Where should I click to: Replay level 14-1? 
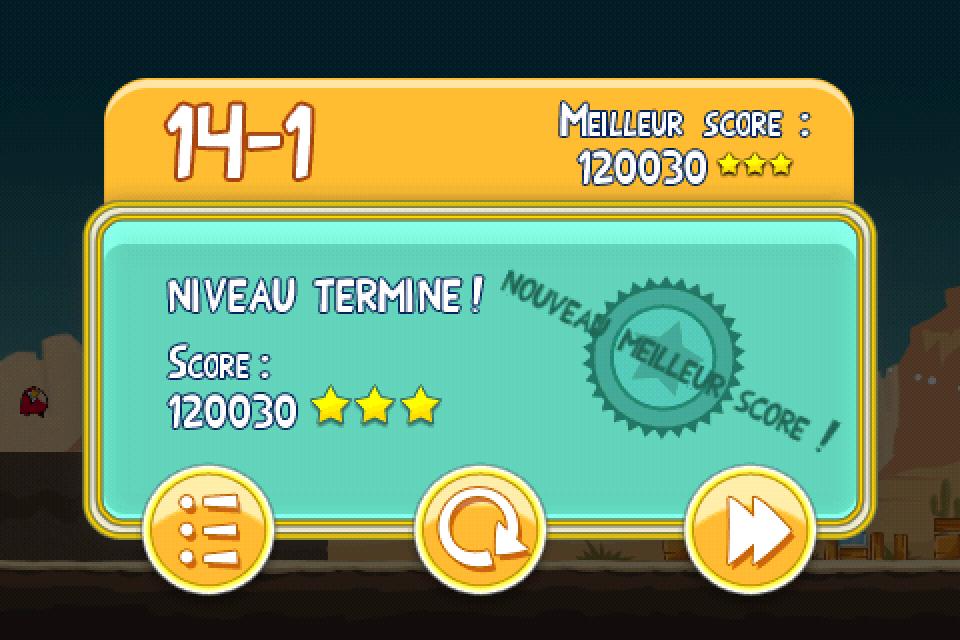(479, 530)
